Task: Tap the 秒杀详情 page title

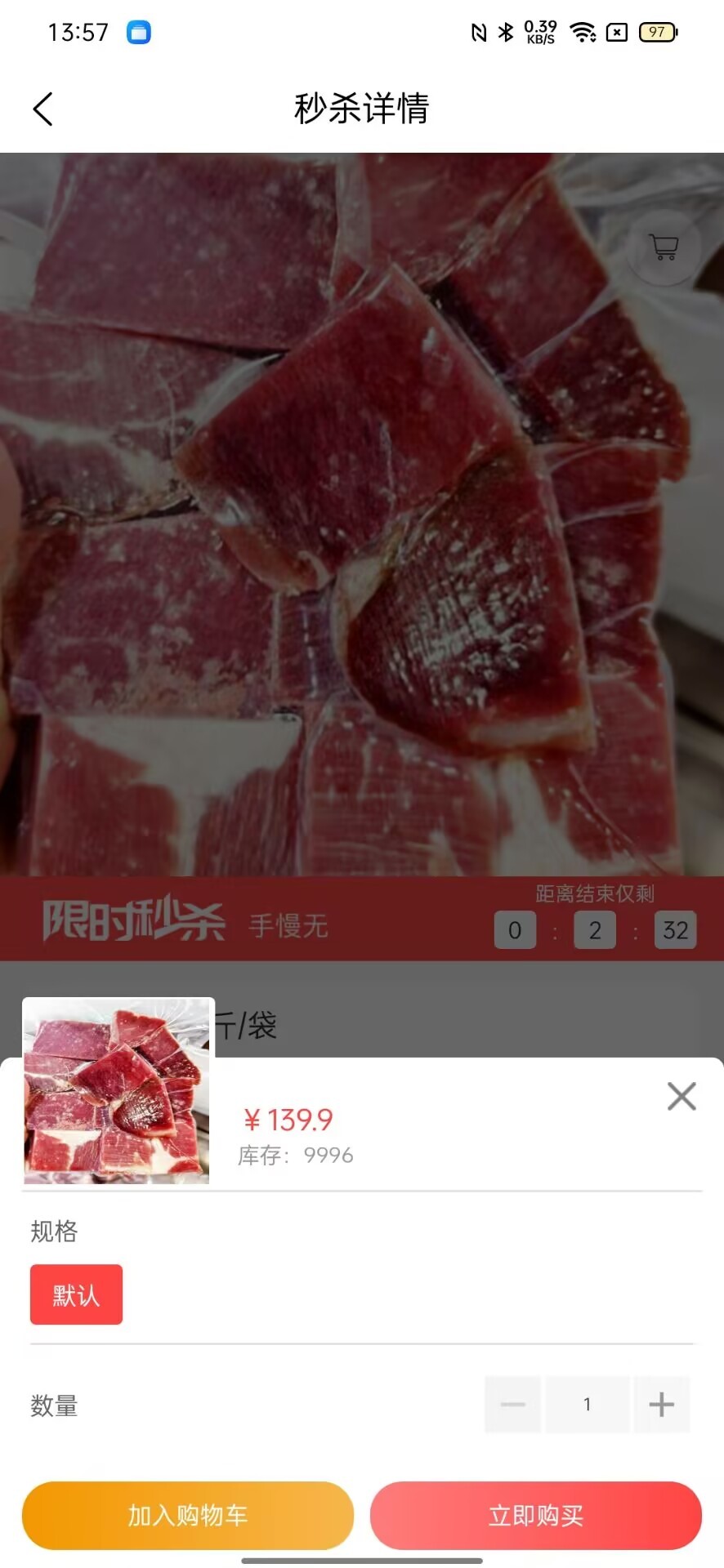Action: coord(362,108)
